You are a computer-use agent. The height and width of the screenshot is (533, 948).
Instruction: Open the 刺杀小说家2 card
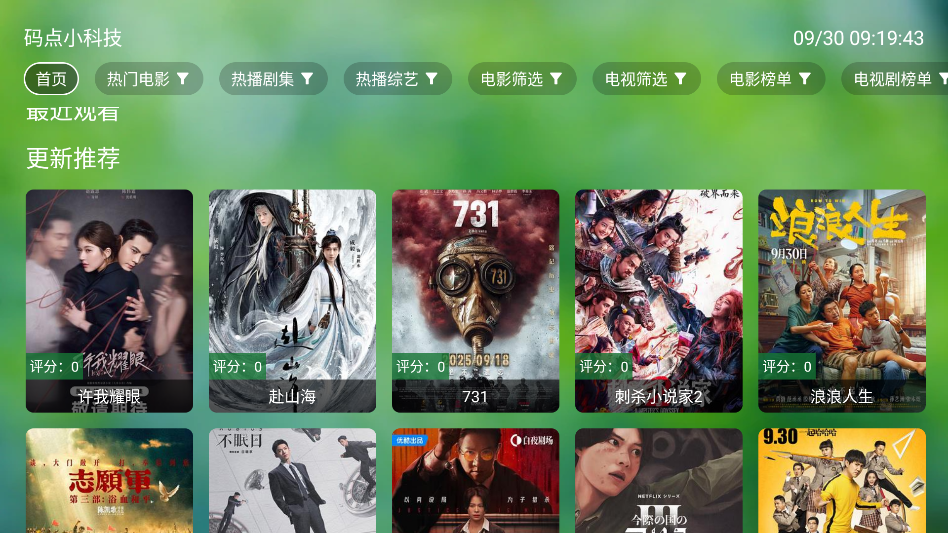pos(658,300)
